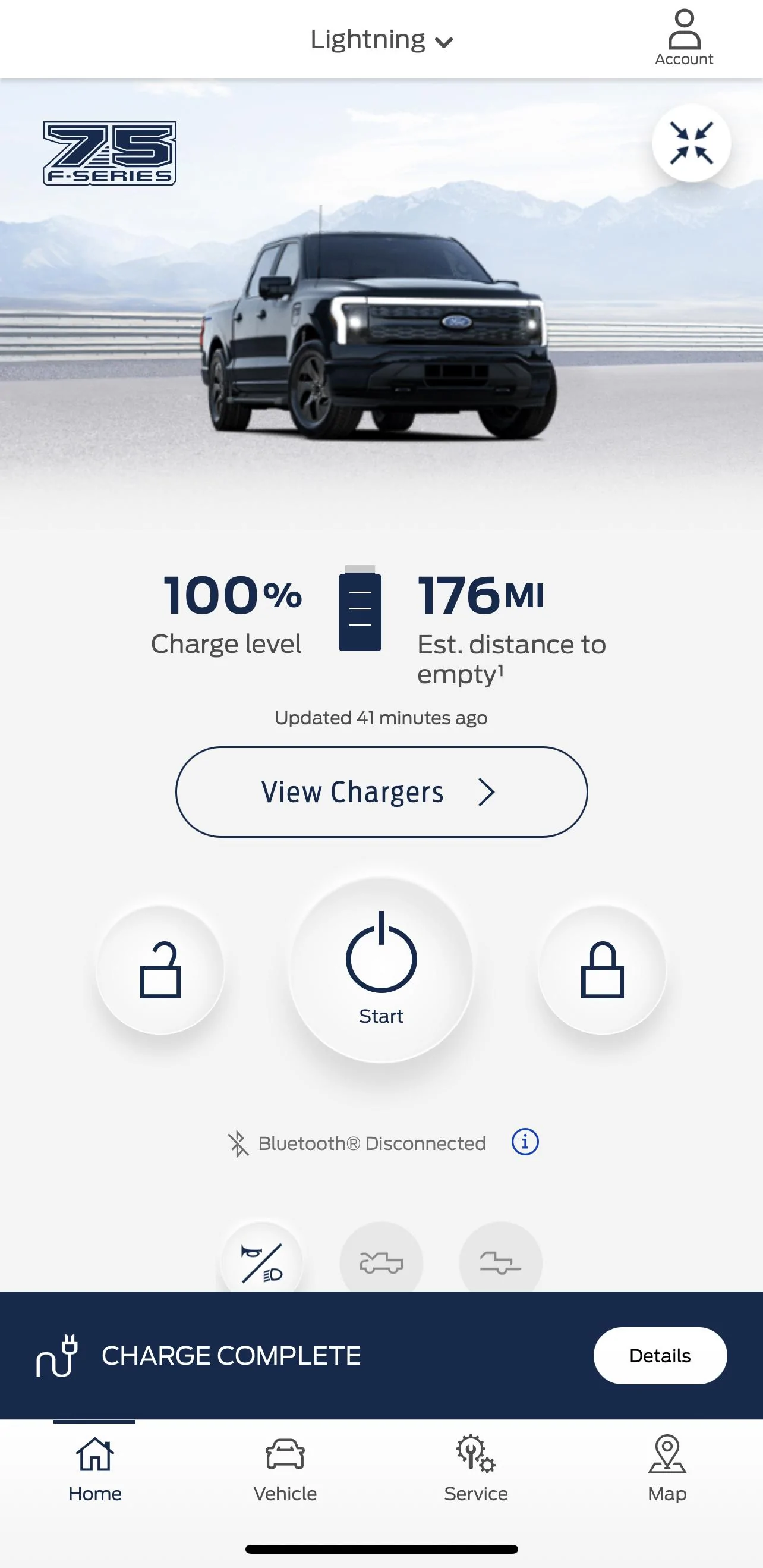Open the Lightning vehicle selector dropdown
This screenshot has width=763, height=1568.
tap(381, 40)
